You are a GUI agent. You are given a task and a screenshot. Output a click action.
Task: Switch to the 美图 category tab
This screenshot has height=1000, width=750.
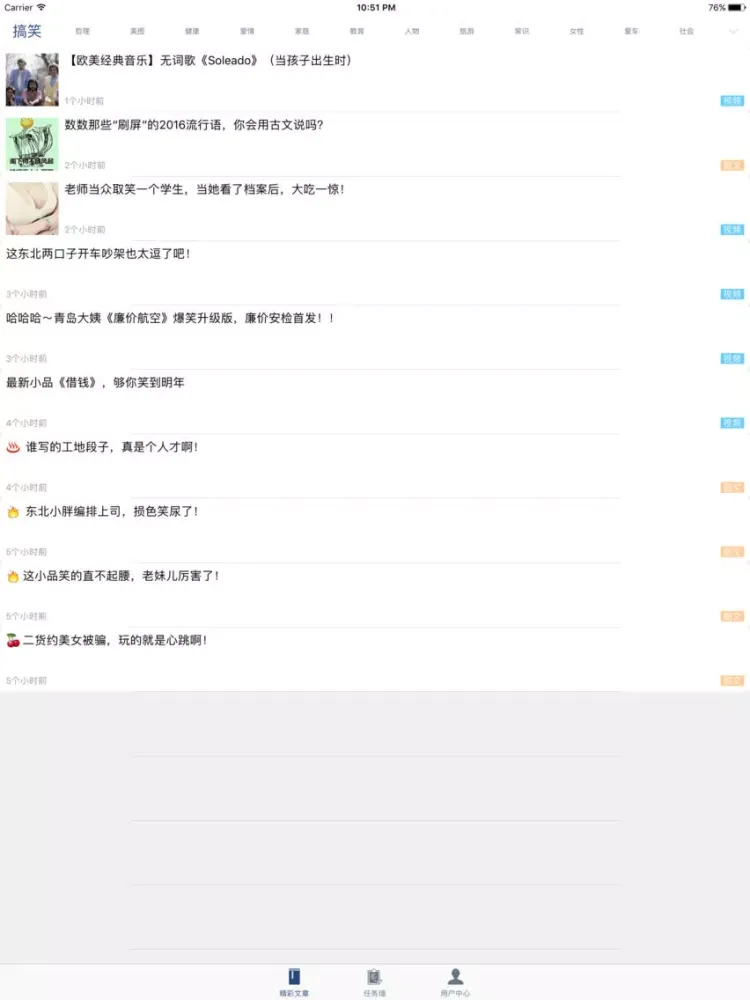tap(137, 31)
